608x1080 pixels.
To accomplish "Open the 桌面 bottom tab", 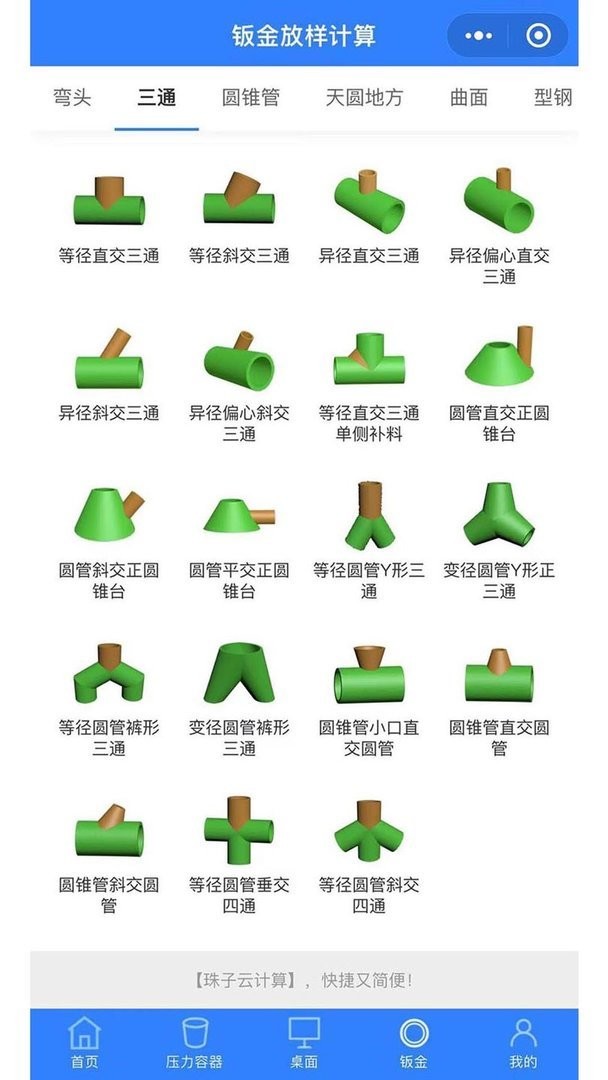I will coord(304,1043).
